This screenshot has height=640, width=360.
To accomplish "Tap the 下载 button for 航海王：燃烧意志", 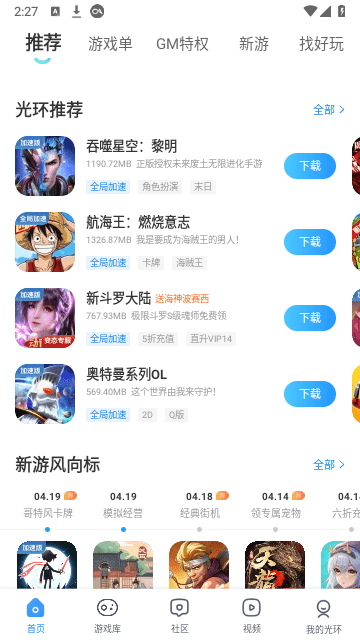I will [310, 242].
